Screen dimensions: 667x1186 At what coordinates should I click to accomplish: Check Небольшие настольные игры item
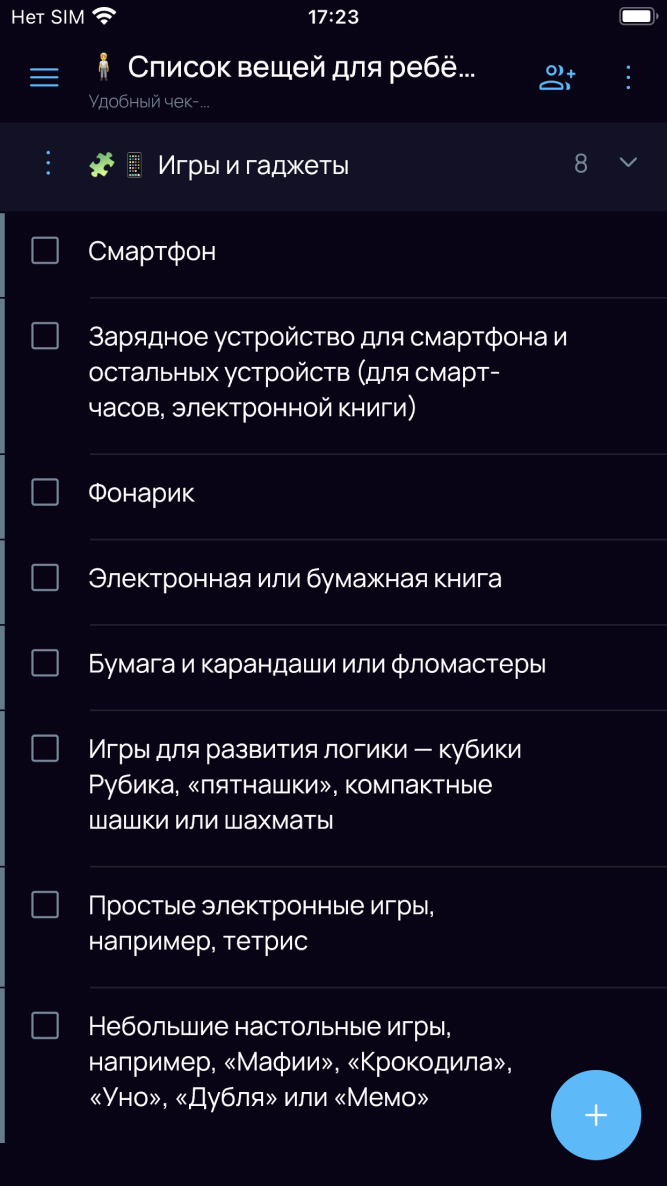click(45, 1025)
